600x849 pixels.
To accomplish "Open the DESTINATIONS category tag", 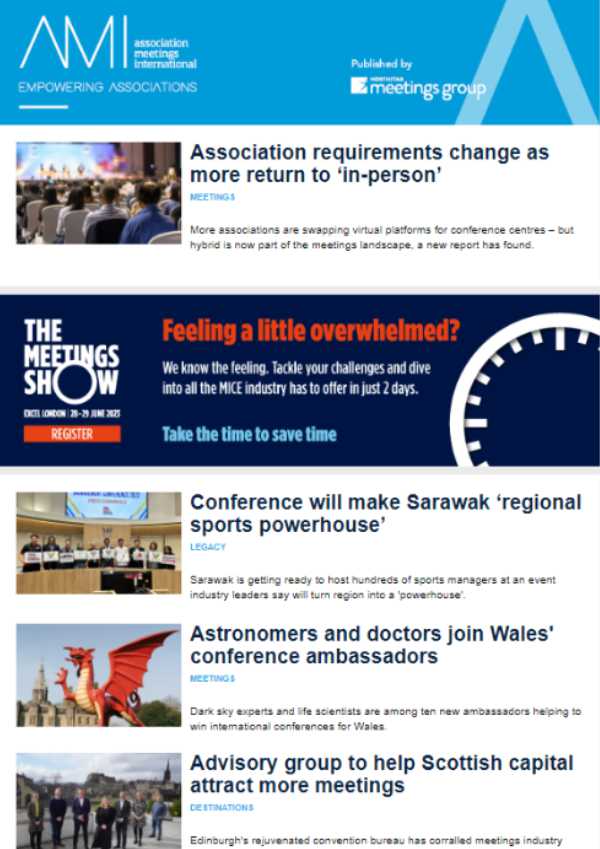I will click(x=222, y=807).
